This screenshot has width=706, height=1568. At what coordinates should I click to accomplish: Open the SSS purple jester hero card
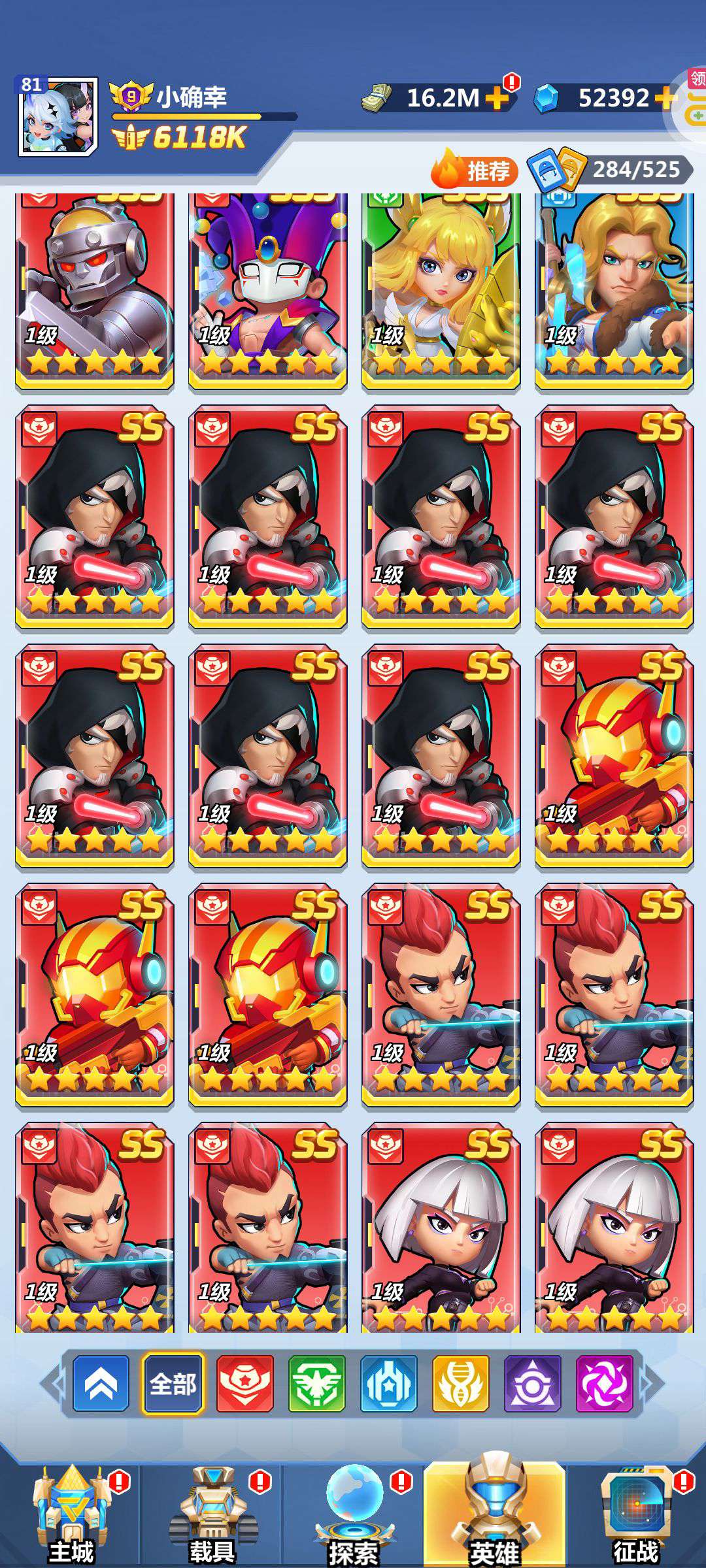click(x=268, y=292)
